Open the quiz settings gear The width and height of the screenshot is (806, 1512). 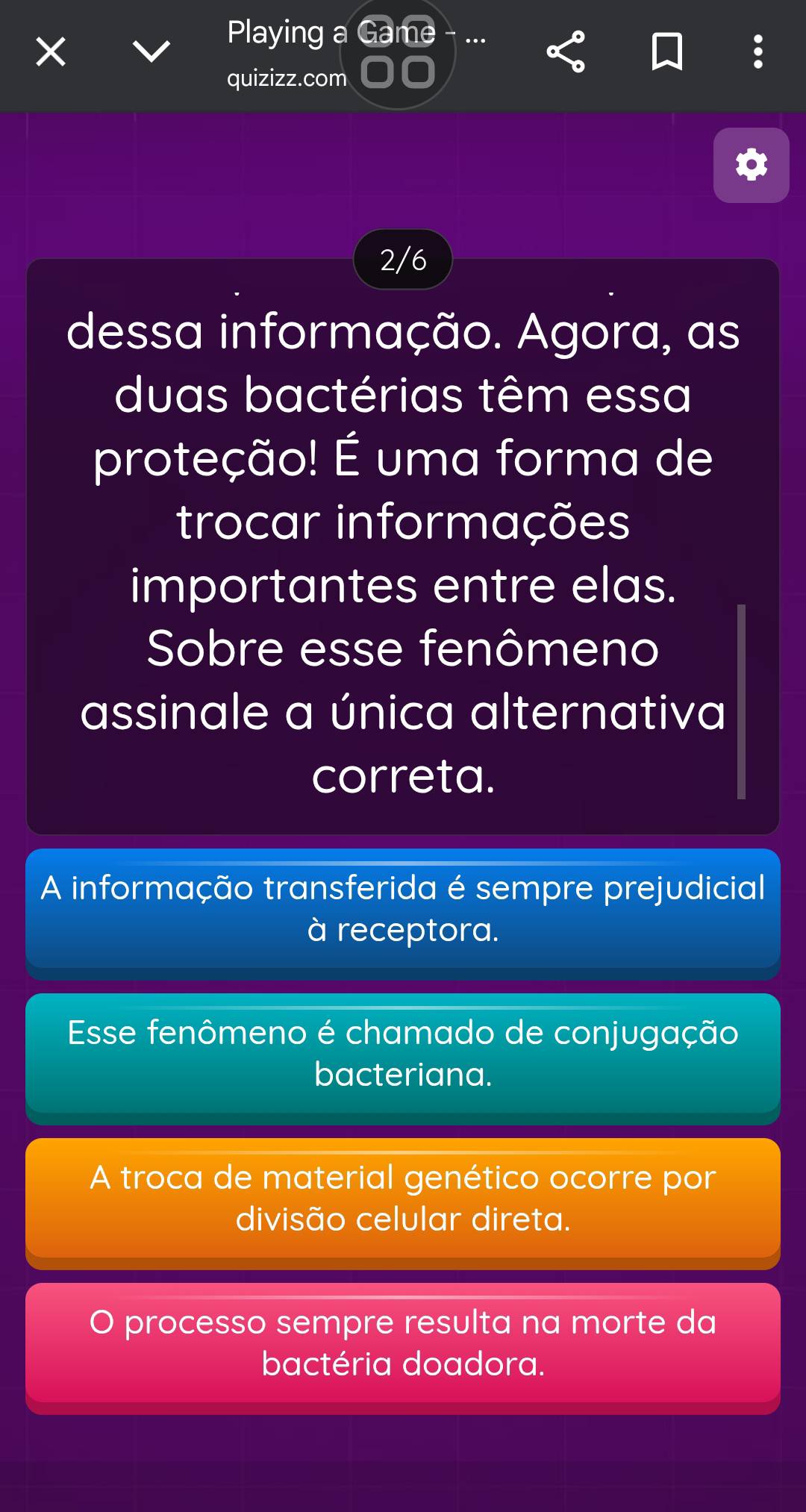click(751, 165)
